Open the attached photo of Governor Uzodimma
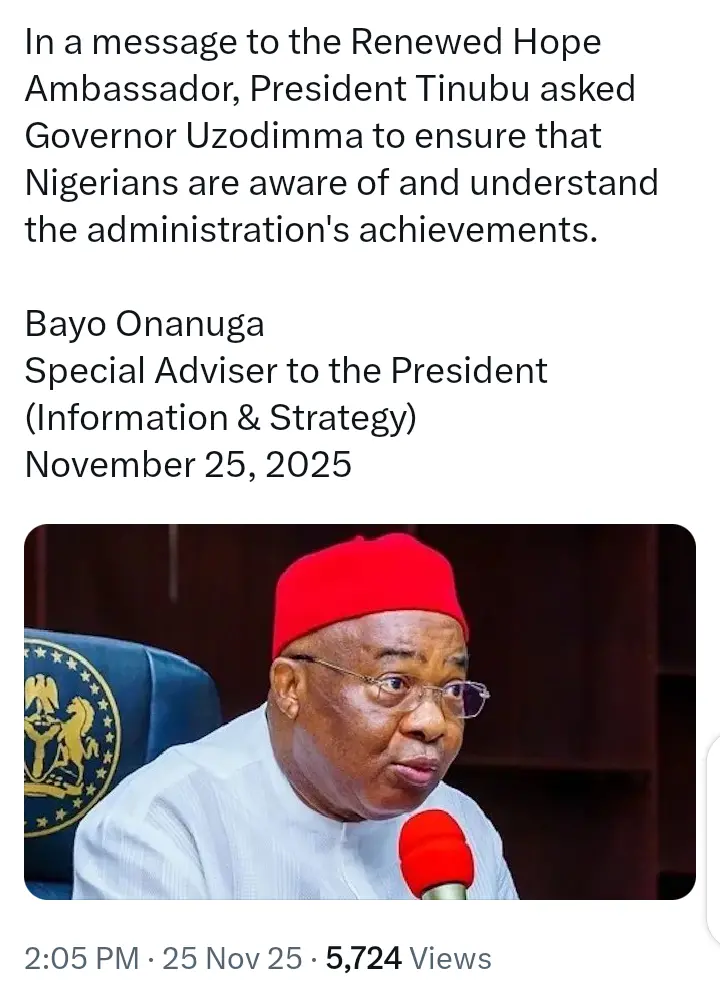This screenshot has height=998, width=720. click(359, 711)
